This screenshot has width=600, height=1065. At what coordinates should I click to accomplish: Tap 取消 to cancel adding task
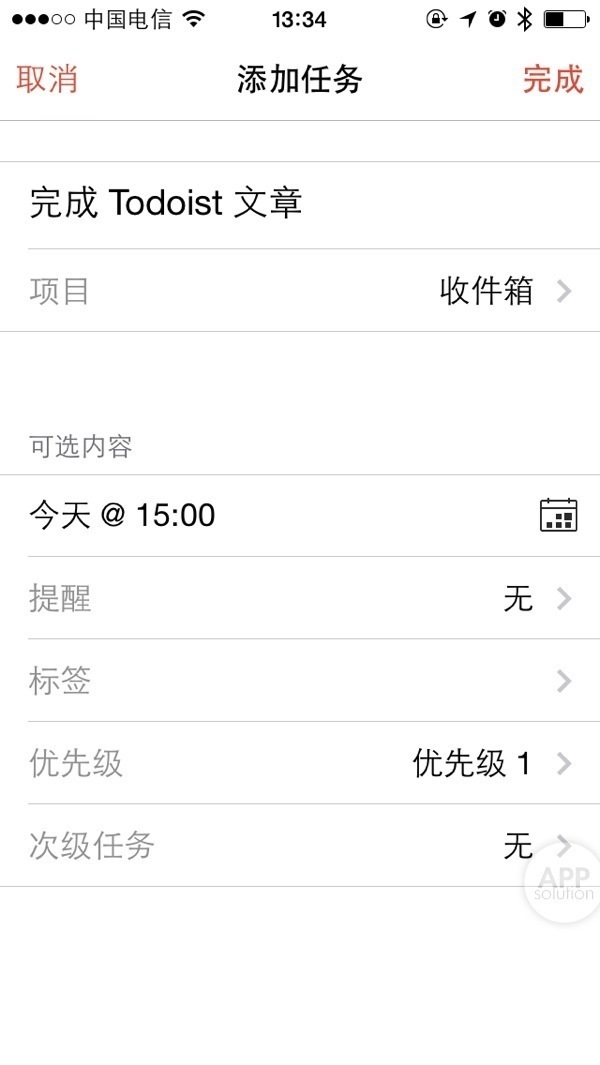[47, 79]
